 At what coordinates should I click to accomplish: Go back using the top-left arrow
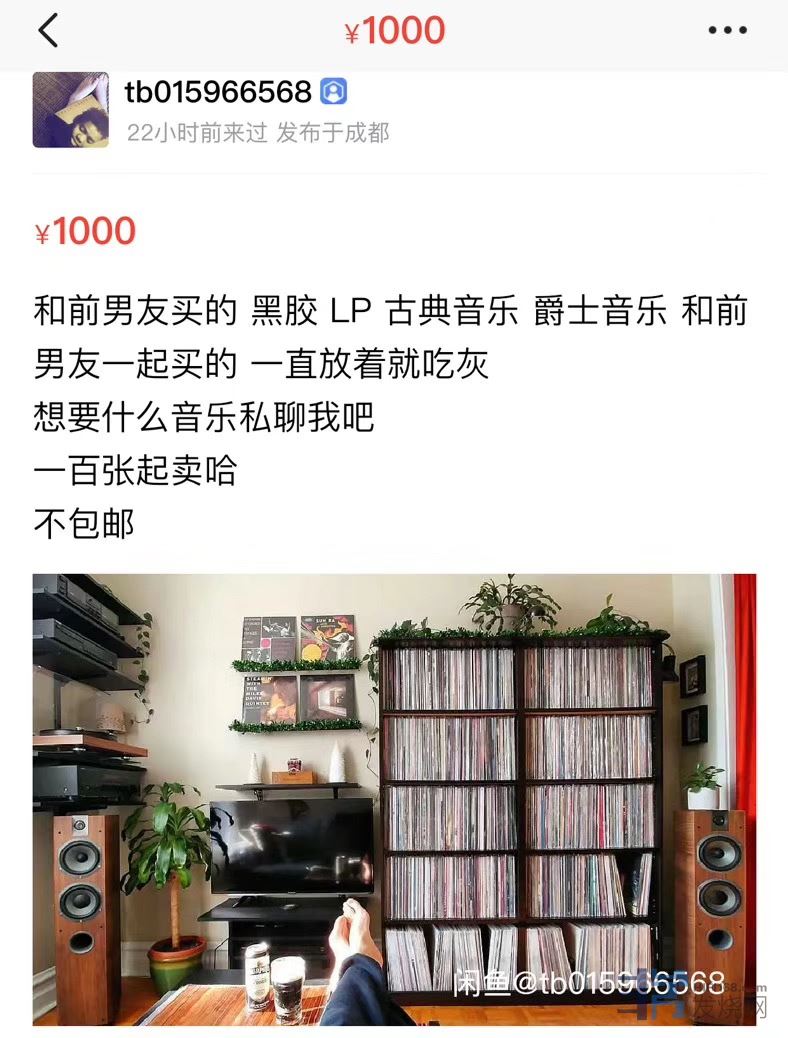48,31
